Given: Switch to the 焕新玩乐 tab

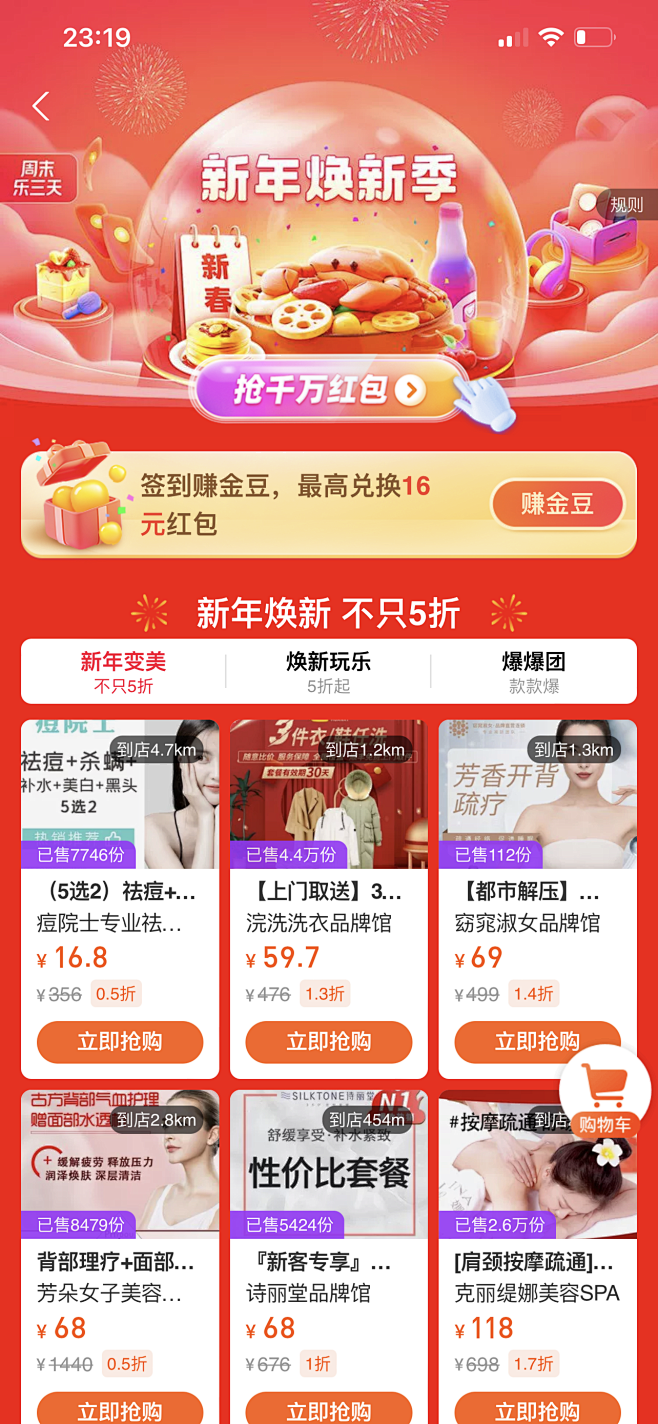Looking at the screenshot, I should coord(328,671).
